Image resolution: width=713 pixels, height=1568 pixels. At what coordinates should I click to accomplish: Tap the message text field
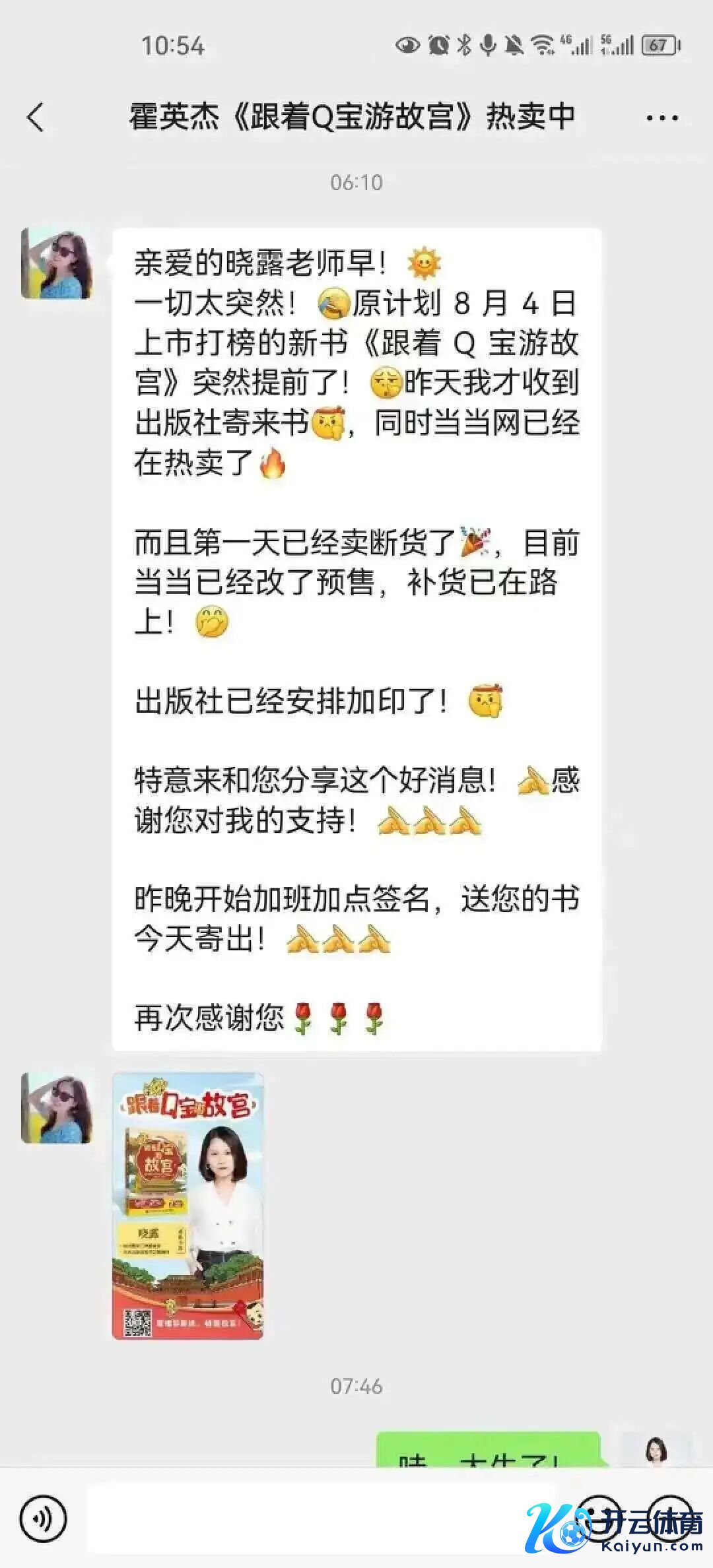(x=323, y=1519)
